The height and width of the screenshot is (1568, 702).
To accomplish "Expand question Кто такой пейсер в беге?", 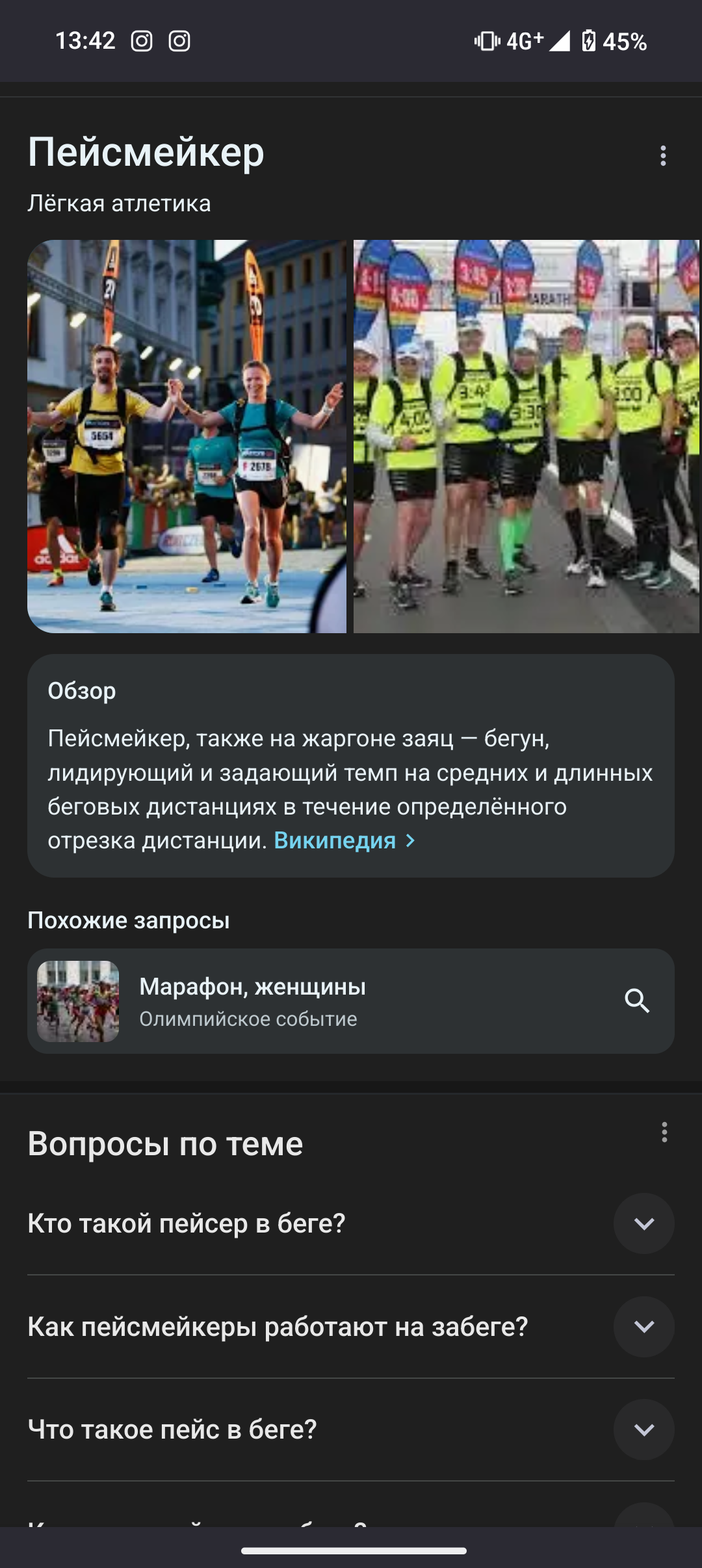I will 643,1223.
